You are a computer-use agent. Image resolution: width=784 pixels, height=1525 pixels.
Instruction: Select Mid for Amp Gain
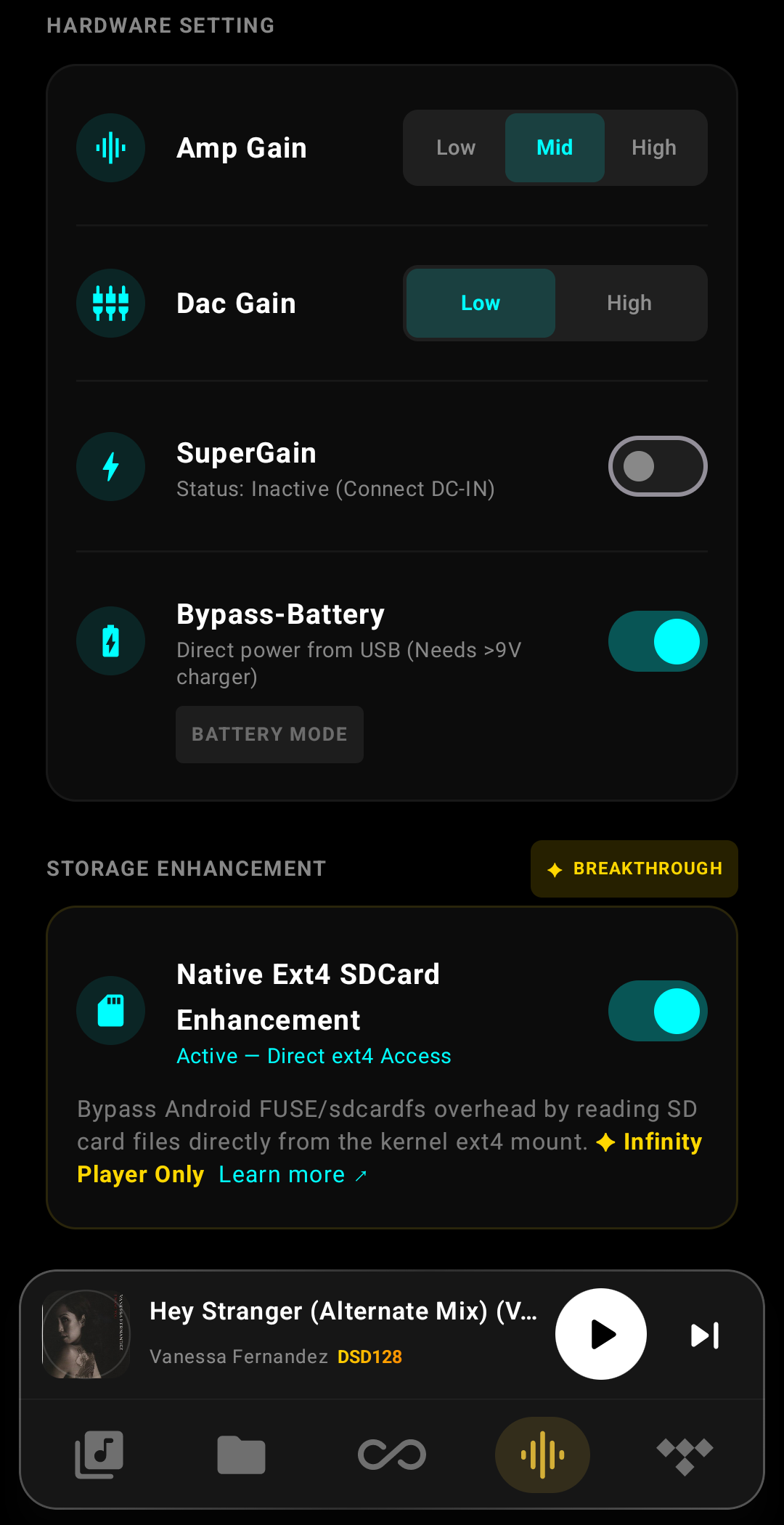pos(555,148)
